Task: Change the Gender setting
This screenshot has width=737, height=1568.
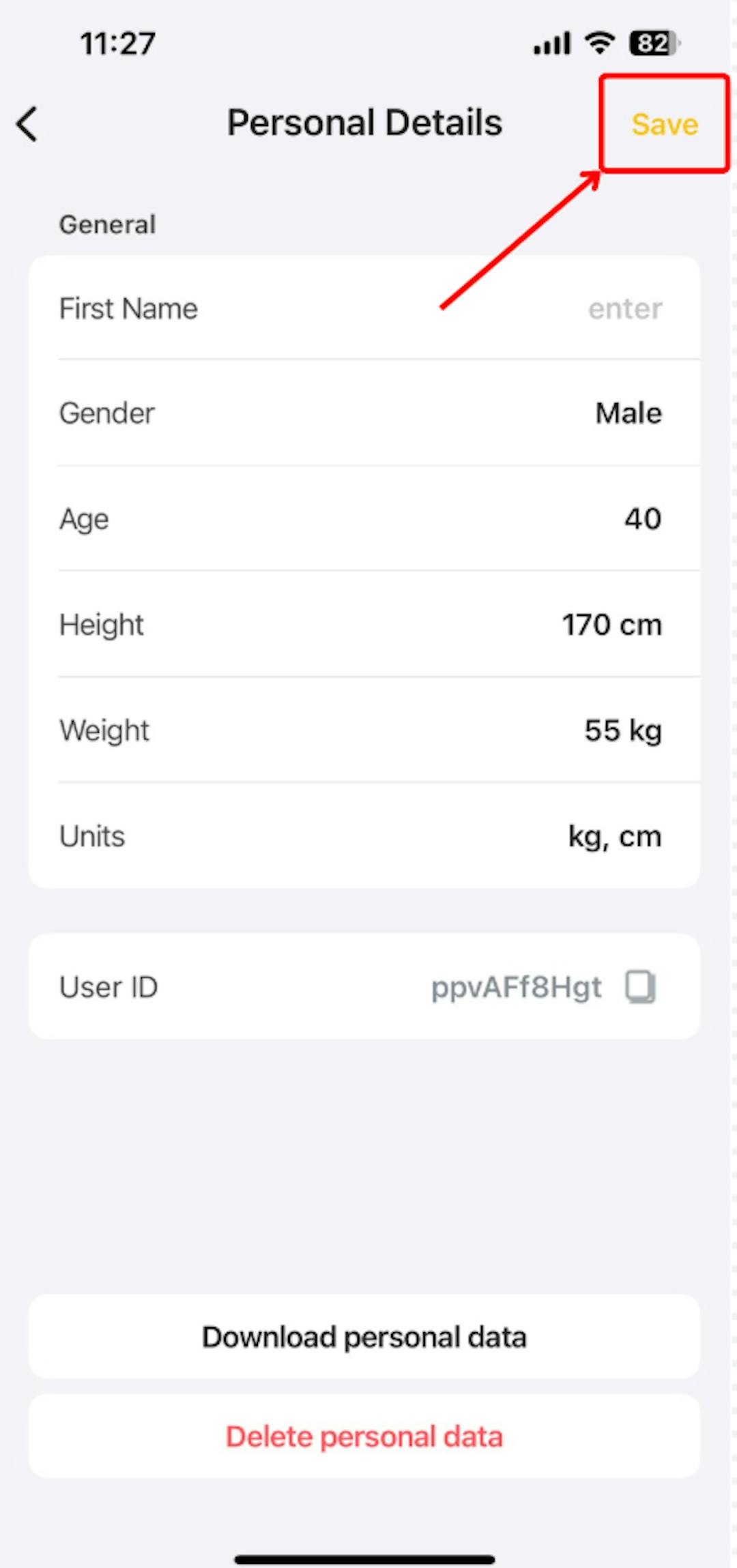Action: (x=628, y=413)
